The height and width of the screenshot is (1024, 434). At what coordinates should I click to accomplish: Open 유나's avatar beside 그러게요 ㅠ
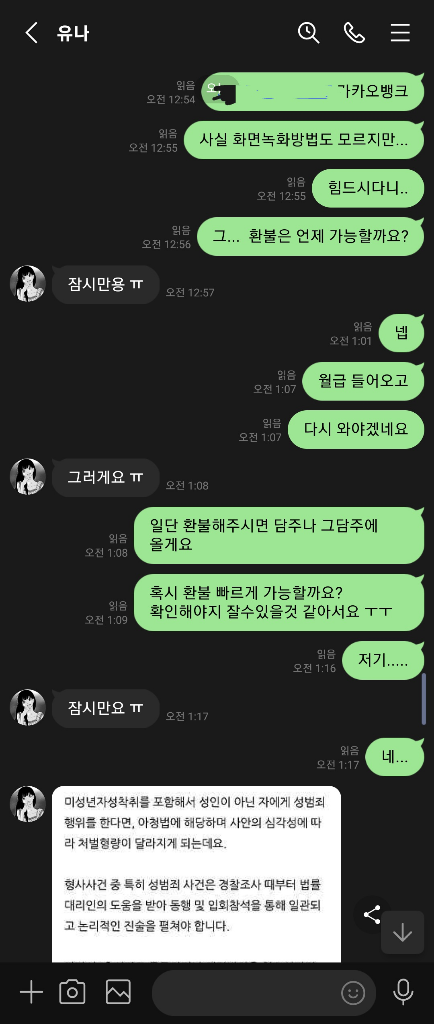(28, 477)
